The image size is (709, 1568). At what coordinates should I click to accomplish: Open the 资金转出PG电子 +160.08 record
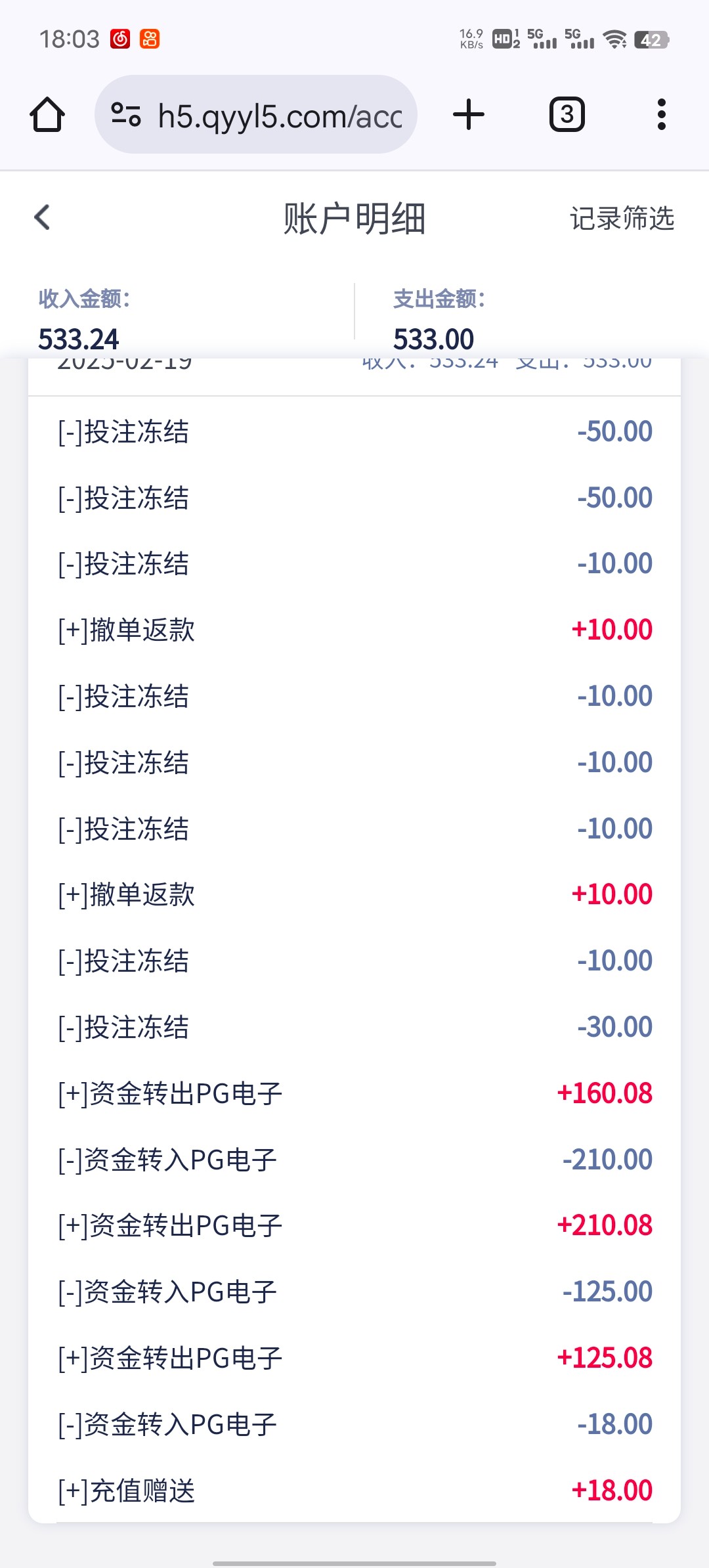click(x=354, y=1093)
